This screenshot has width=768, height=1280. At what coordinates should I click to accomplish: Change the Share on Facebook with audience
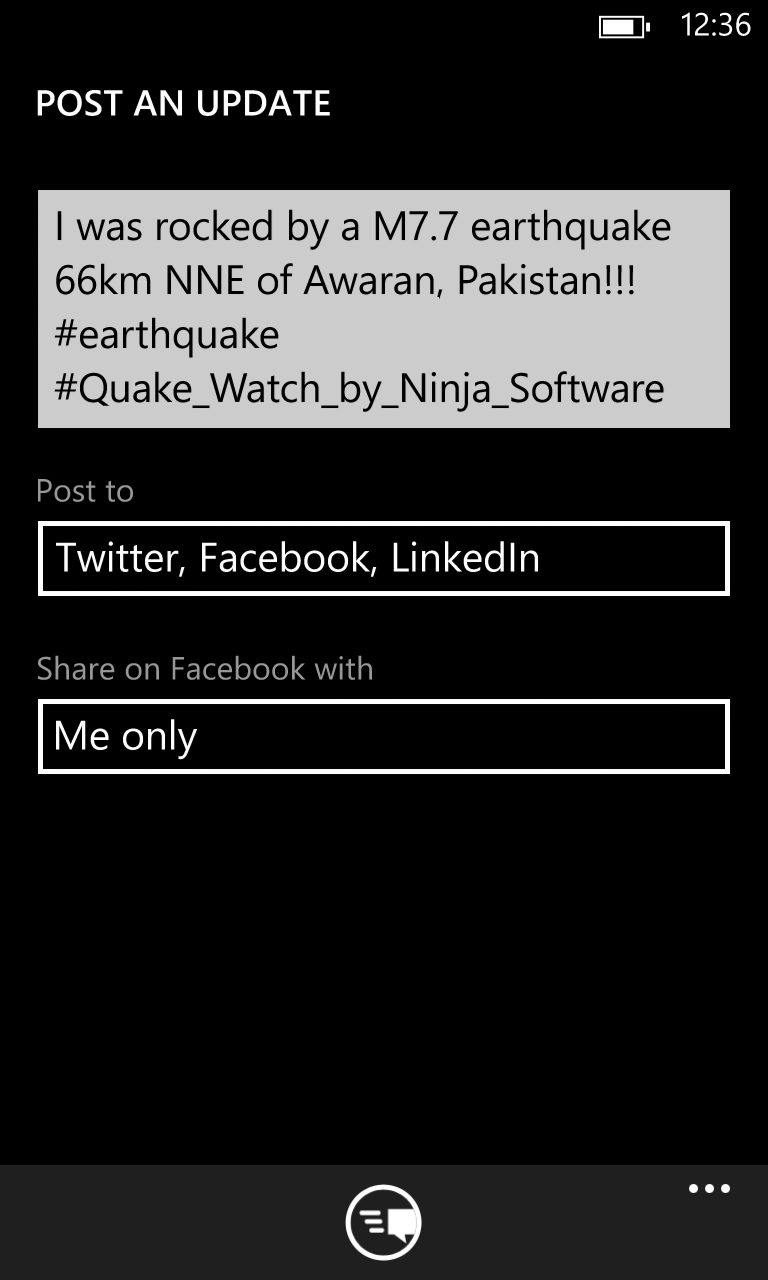(383, 736)
